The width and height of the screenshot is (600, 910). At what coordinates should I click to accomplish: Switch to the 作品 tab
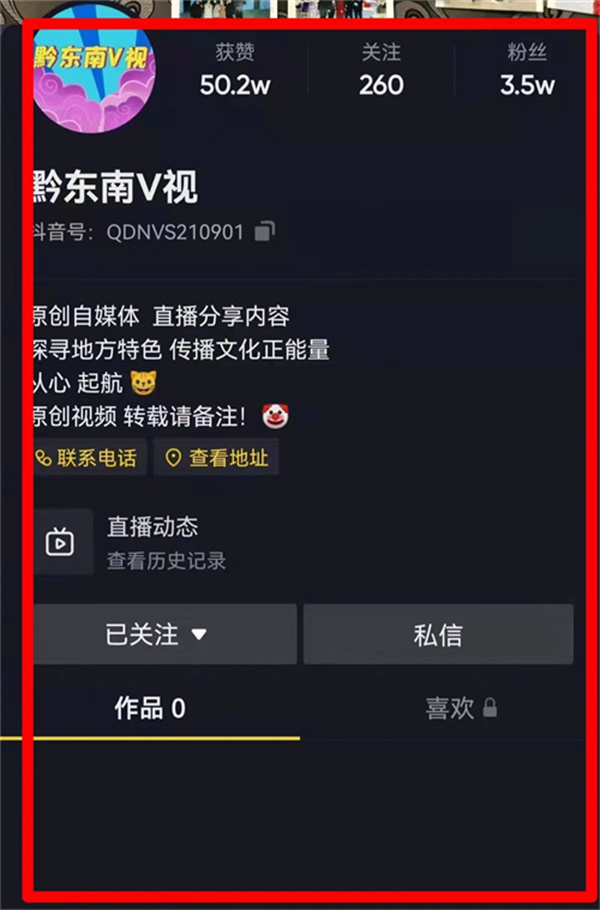[x=150, y=709]
